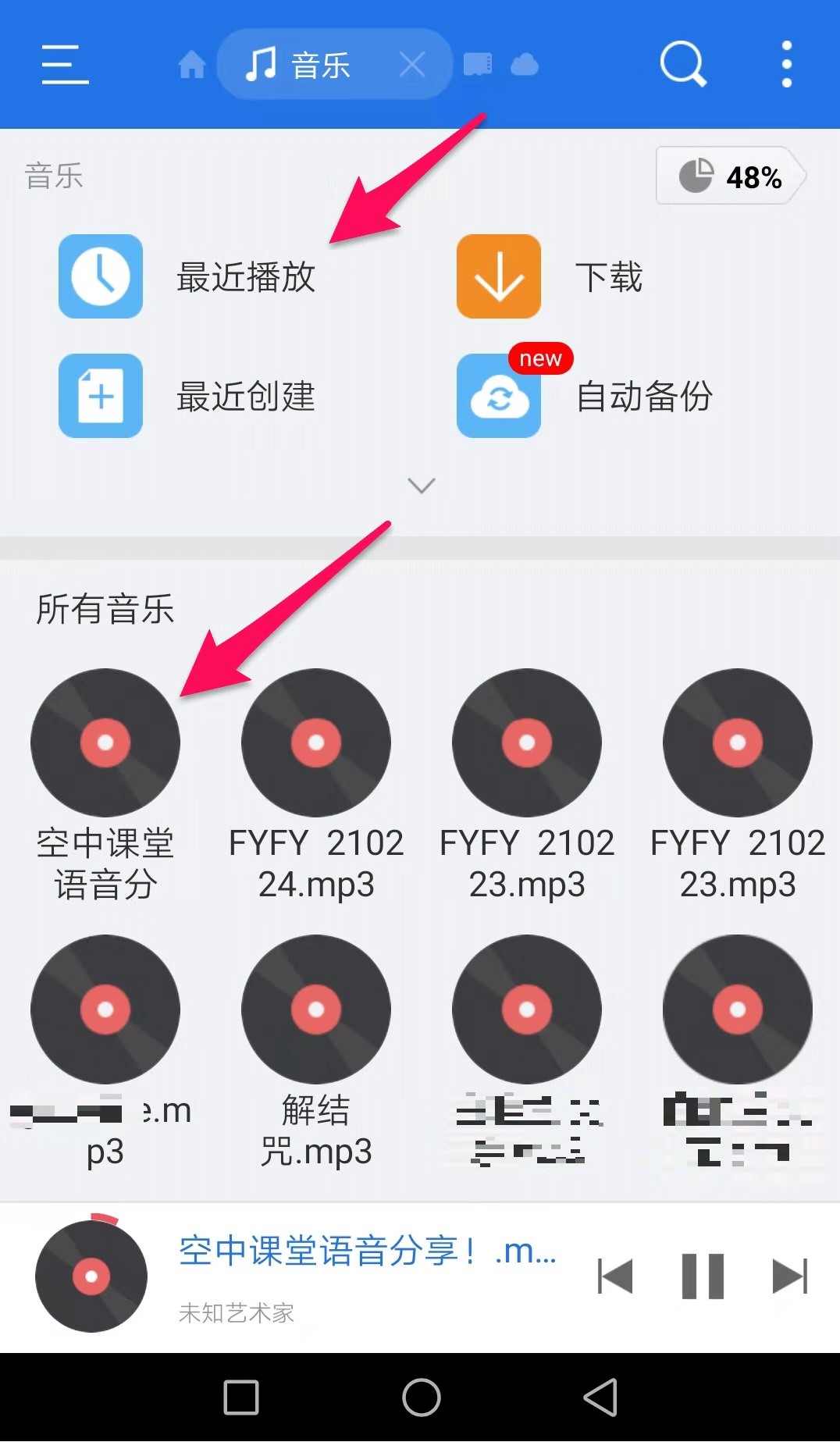Image resolution: width=840 pixels, height=1442 pixels.
Task: Open 最近播放 recently played
Action: (187, 277)
